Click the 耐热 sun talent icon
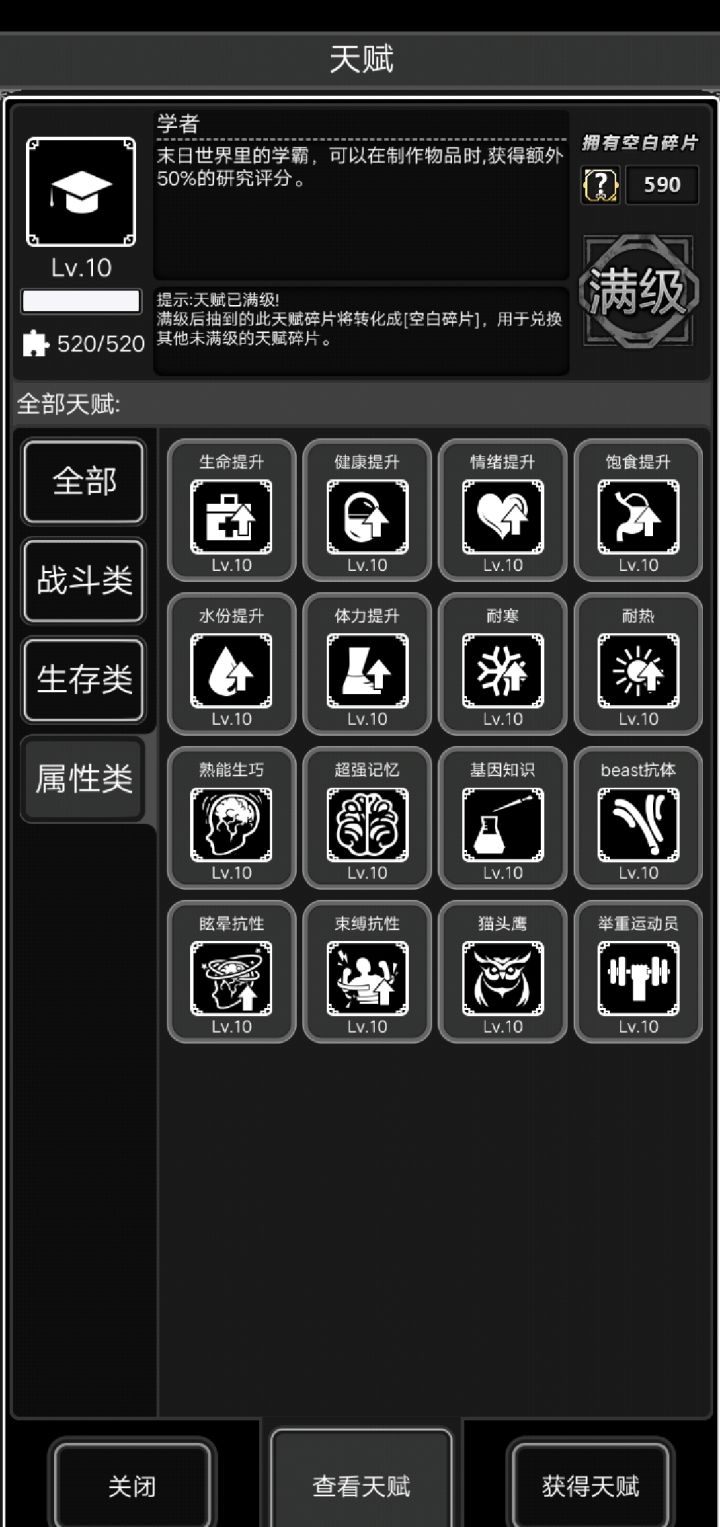720x1527 pixels. (639, 670)
